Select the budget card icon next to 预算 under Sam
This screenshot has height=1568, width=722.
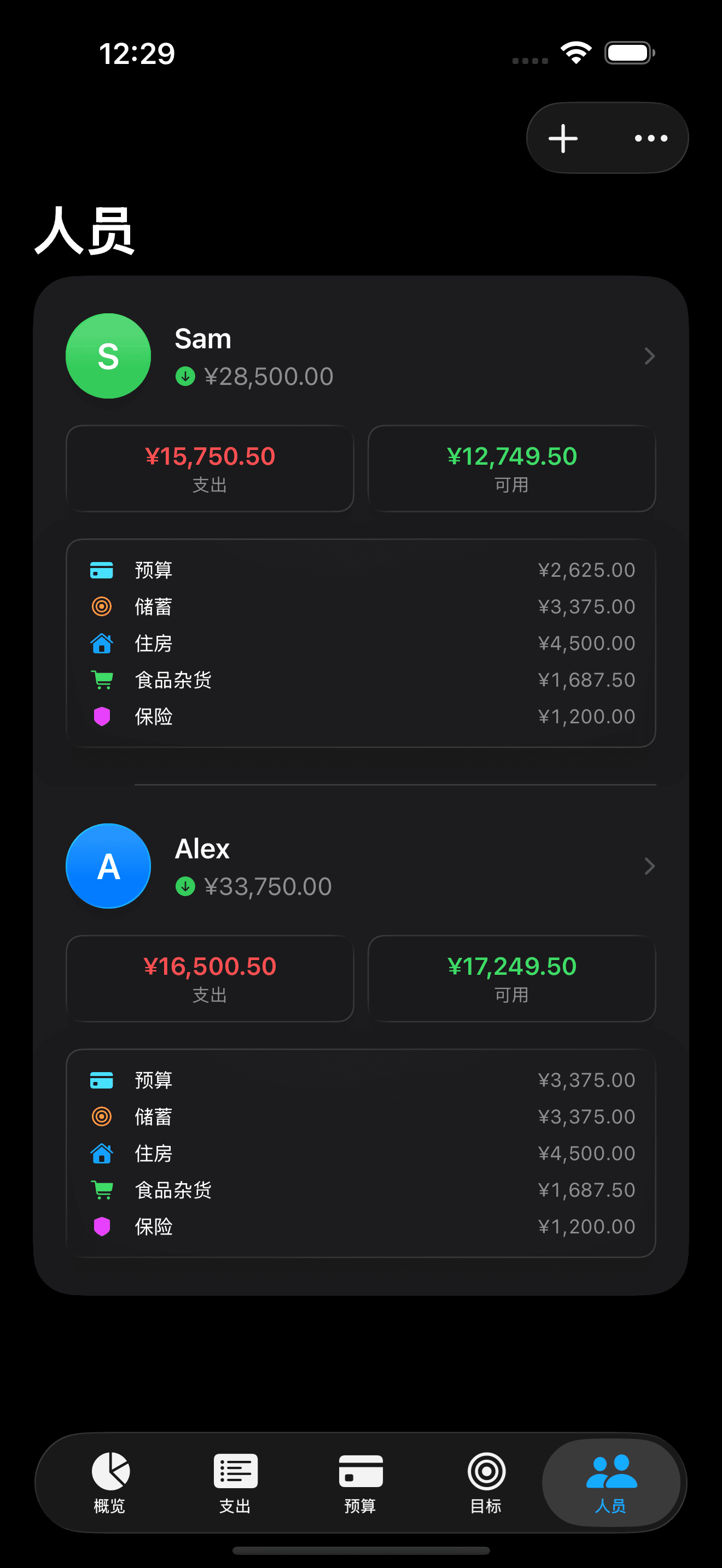(x=101, y=570)
